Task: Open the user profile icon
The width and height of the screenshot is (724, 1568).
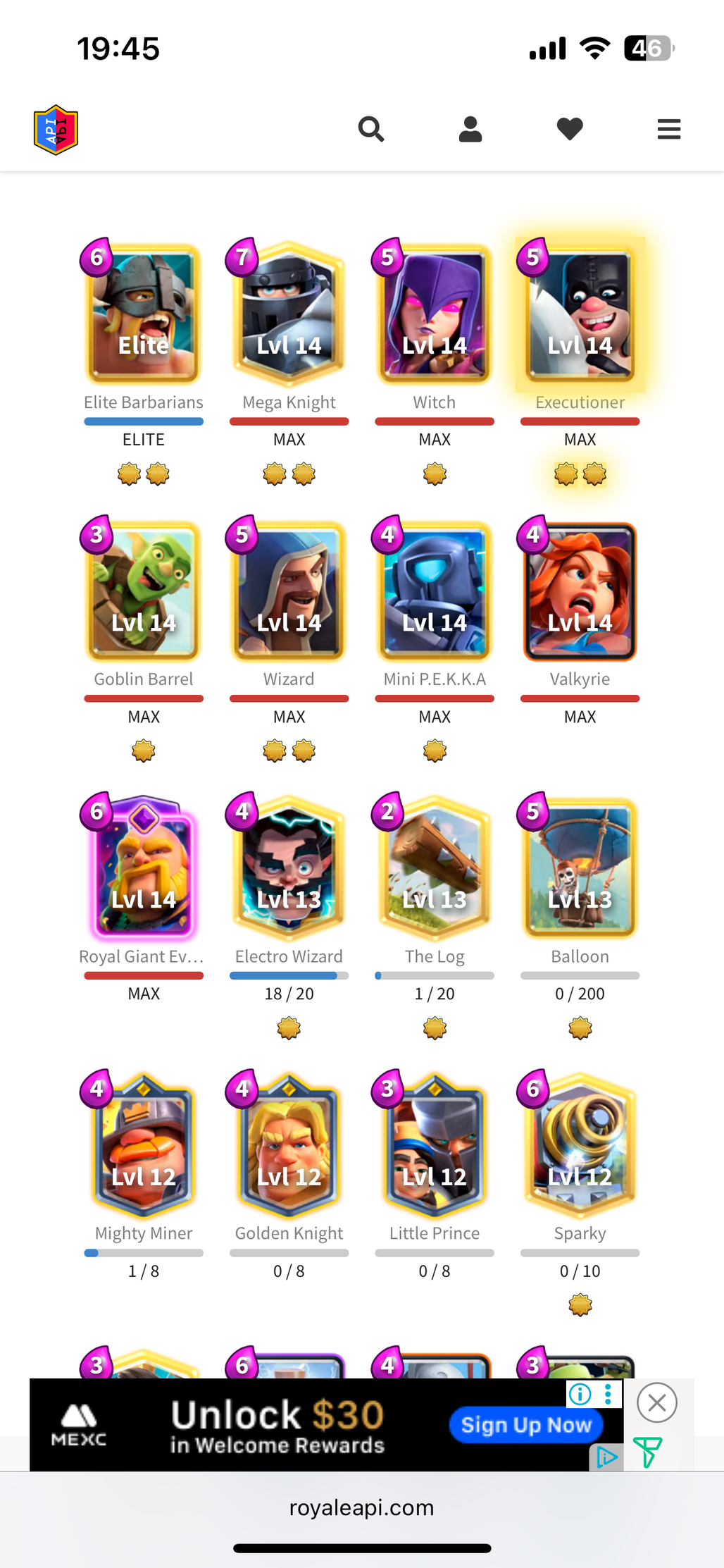Action: click(x=470, y=129)
